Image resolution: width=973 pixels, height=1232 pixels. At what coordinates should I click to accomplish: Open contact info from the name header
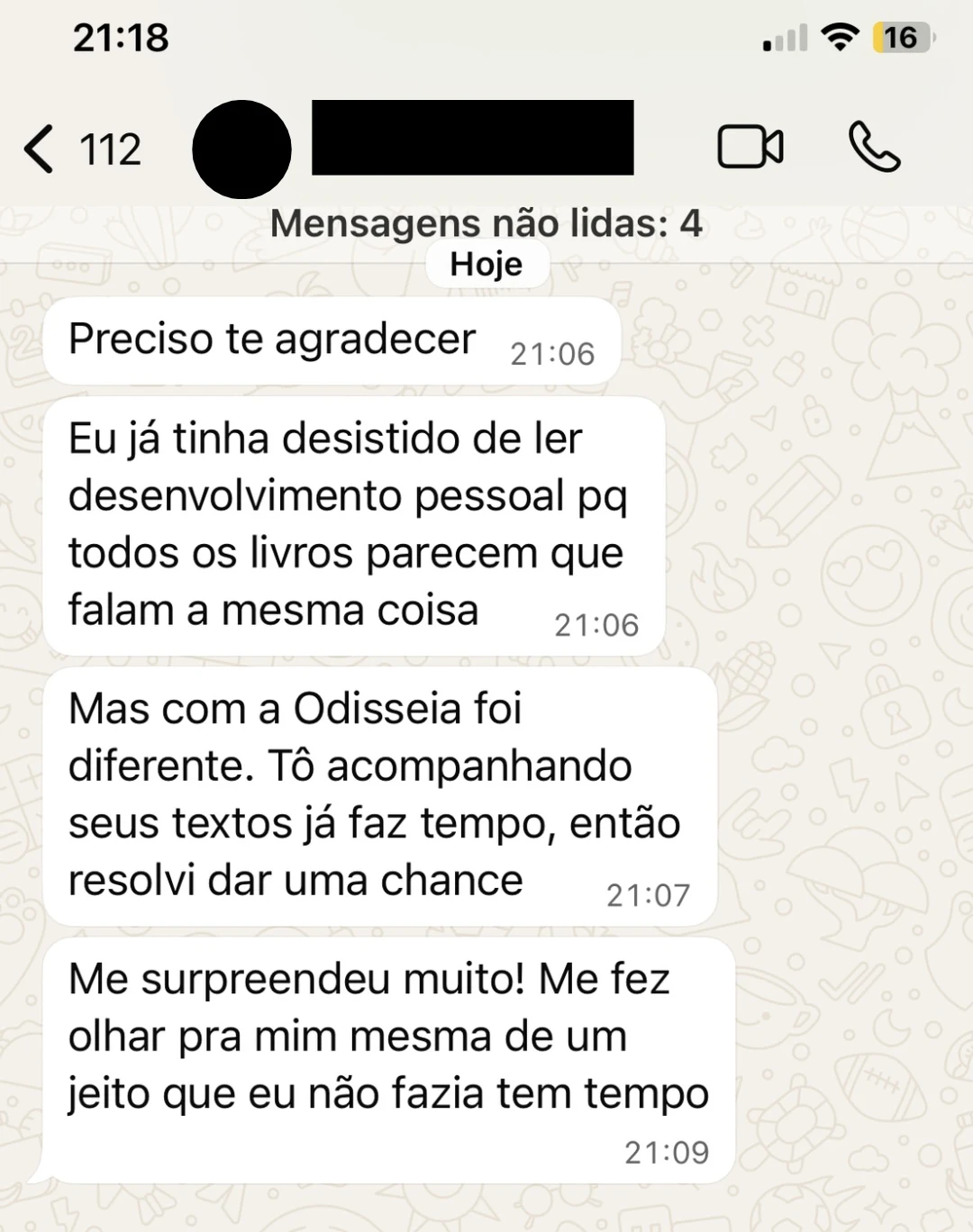pyautogui.click(x=472, y=138)
